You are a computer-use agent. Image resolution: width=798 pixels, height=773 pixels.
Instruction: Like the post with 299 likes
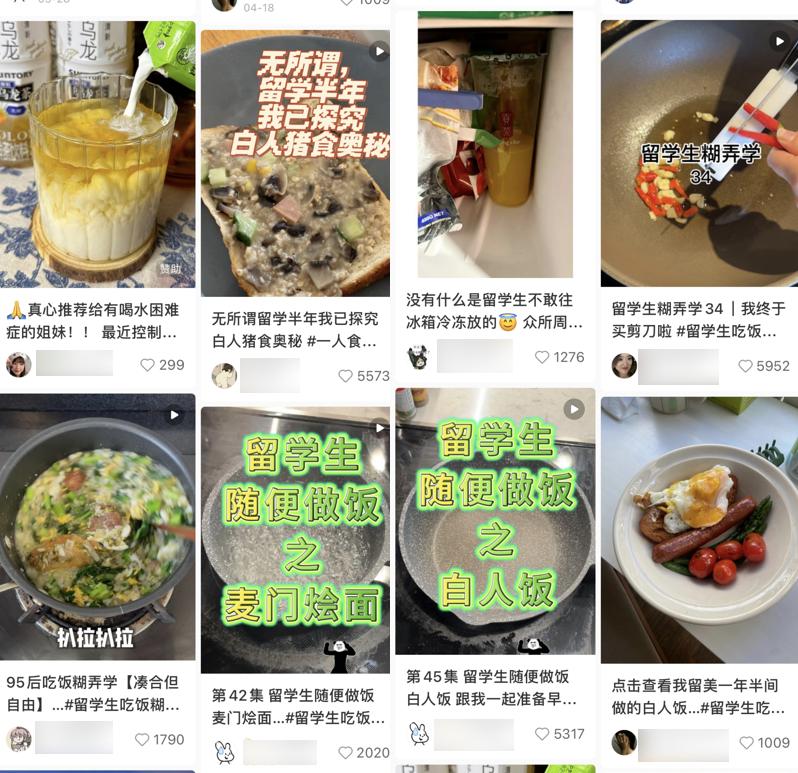148,365
